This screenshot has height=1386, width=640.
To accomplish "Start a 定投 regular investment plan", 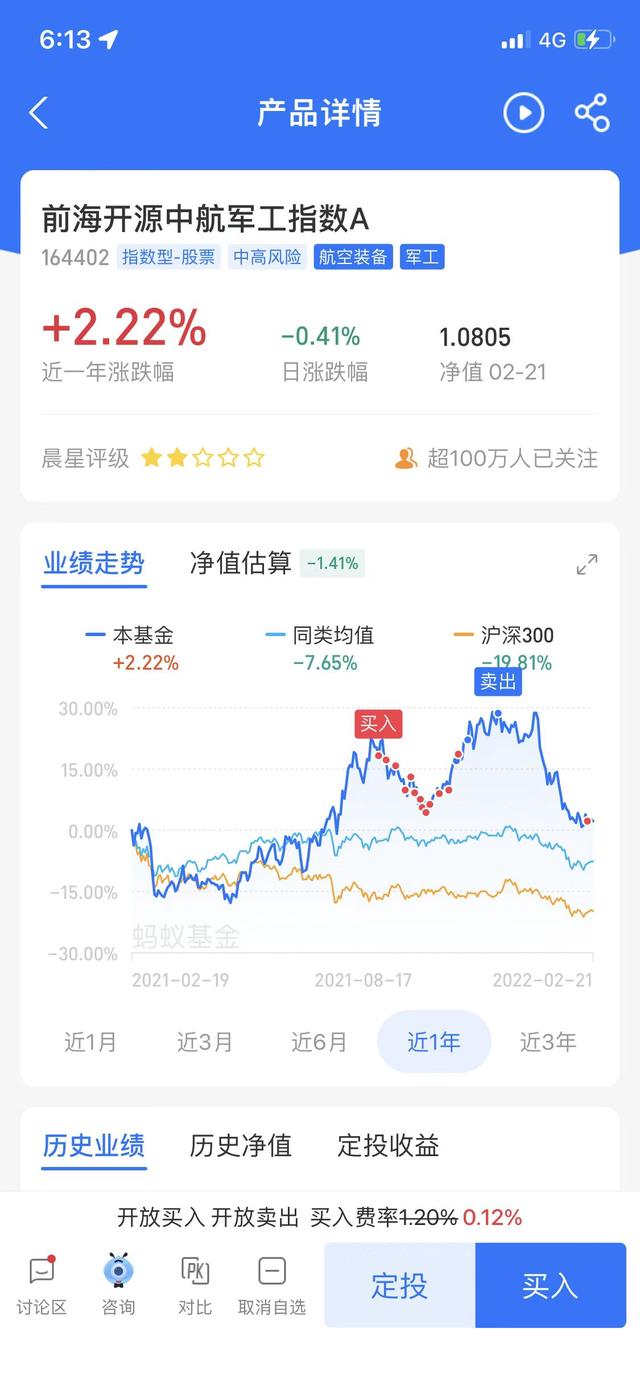I will click(399, 1285).
